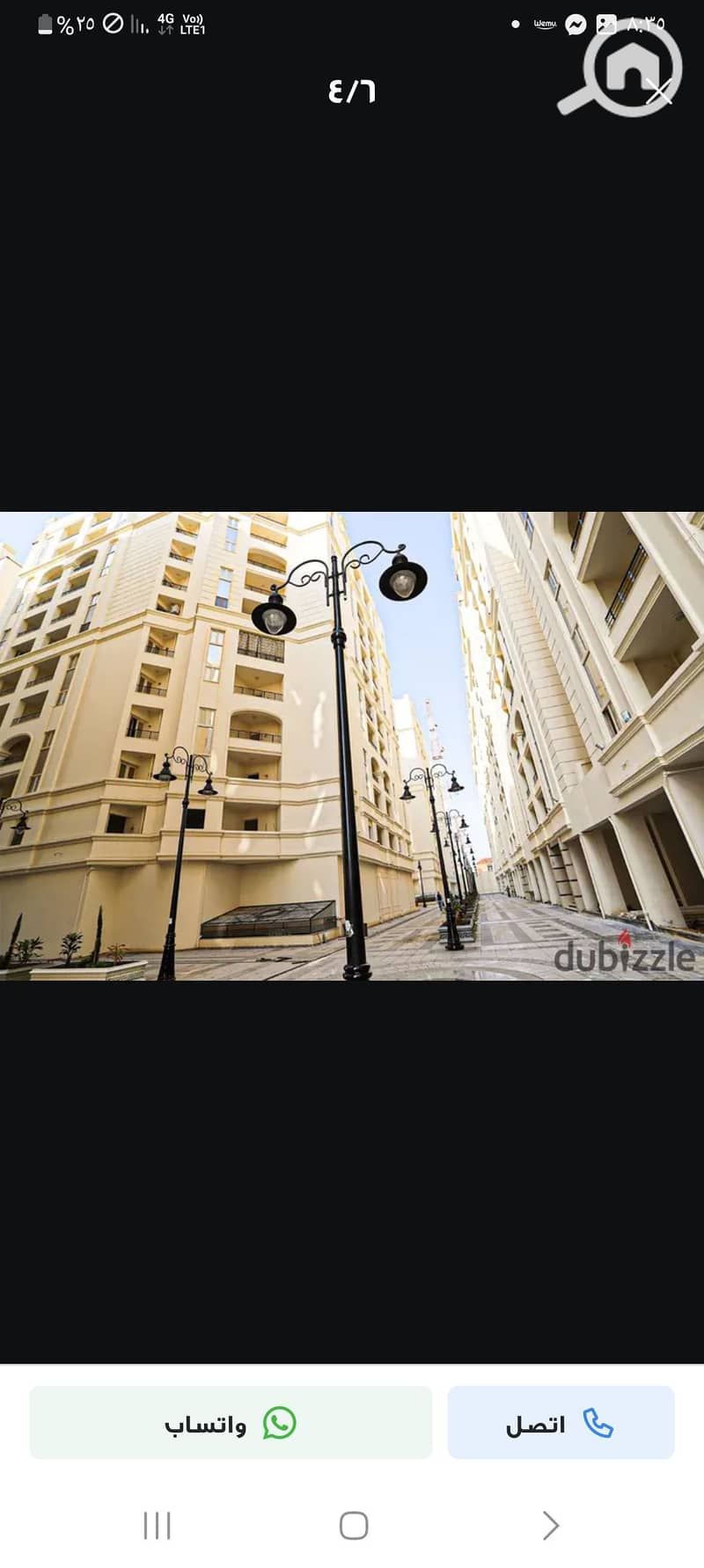
Task: Close the photo viewer with X
Action: pyautogui.click(x=658, y=91)
